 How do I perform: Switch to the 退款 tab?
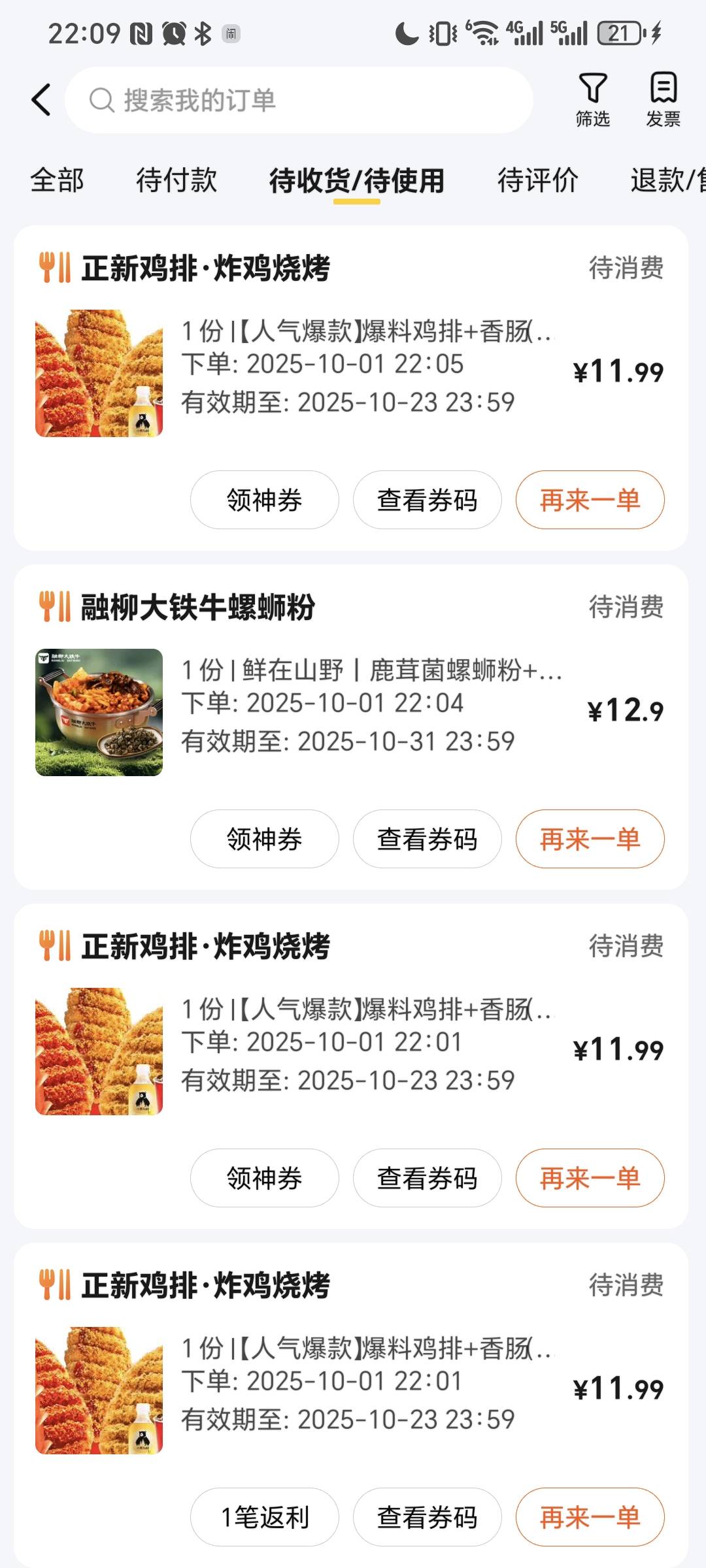667,180
